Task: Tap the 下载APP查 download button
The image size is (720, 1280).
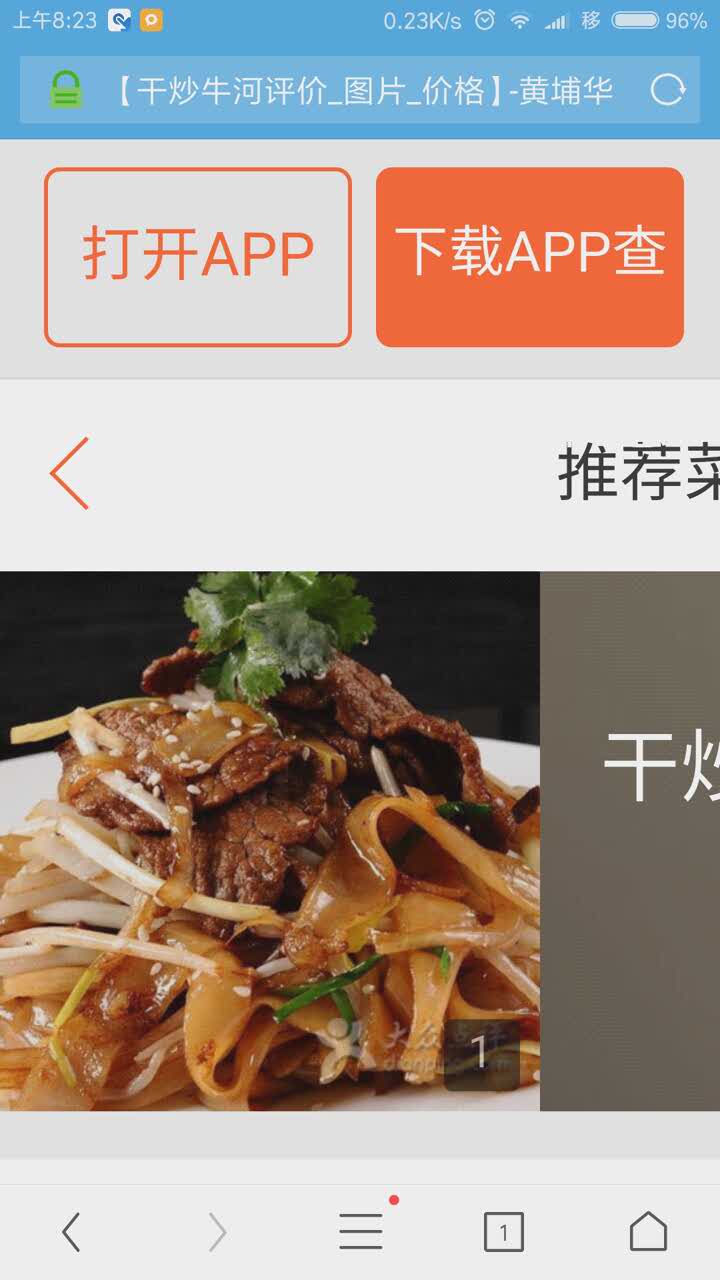Action: pos(529,256)
